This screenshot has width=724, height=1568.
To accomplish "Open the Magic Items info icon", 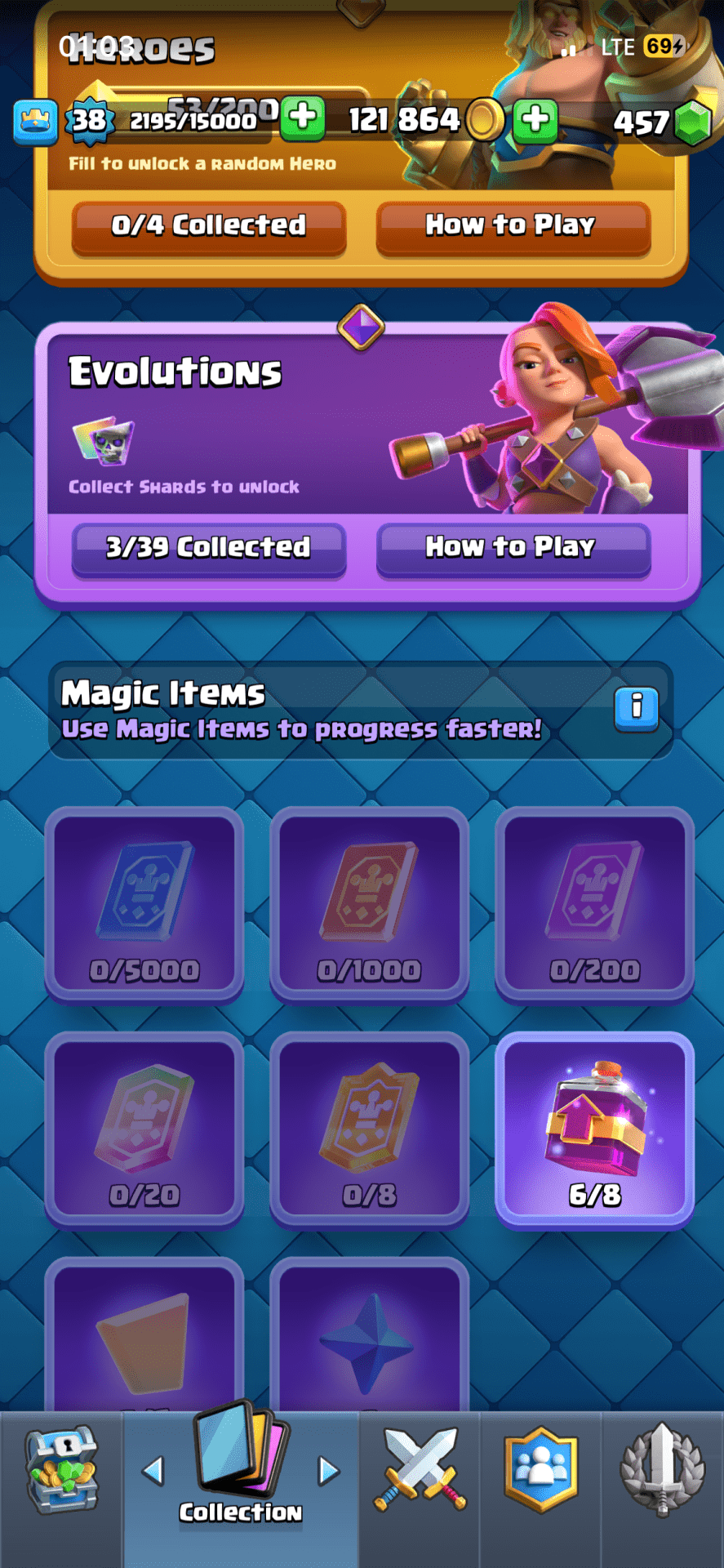I will pyautogui.click(x=636, y=707).
